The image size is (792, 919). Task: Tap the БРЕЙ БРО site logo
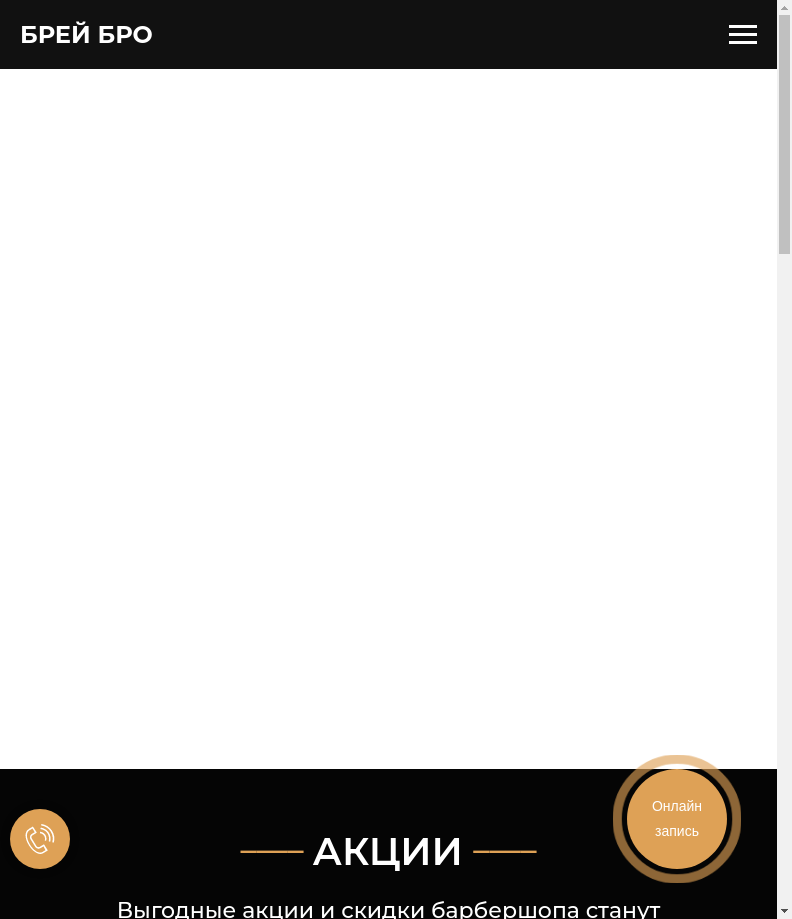(x=87, y=35)
